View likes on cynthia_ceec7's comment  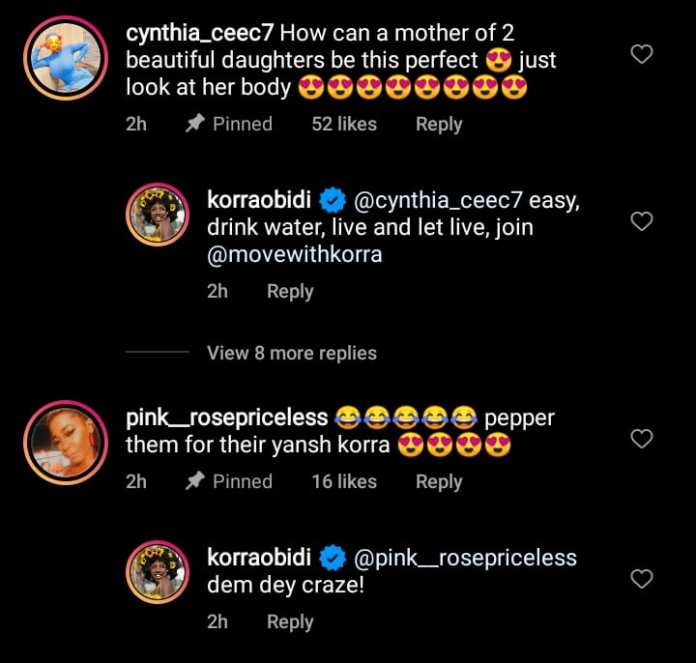[x=344, y=124]
